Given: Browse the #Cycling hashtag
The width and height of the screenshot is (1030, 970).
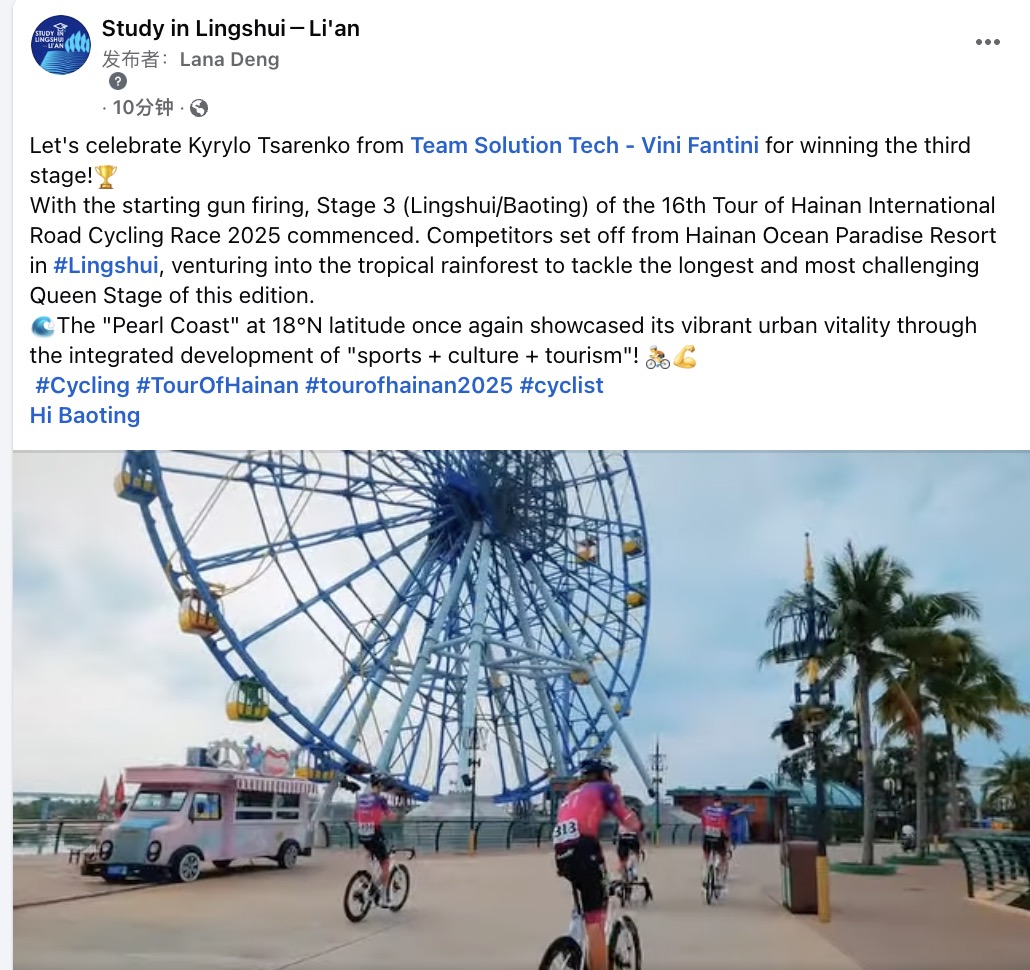Looking at the screenshot, I should click(x=82, y=385).
